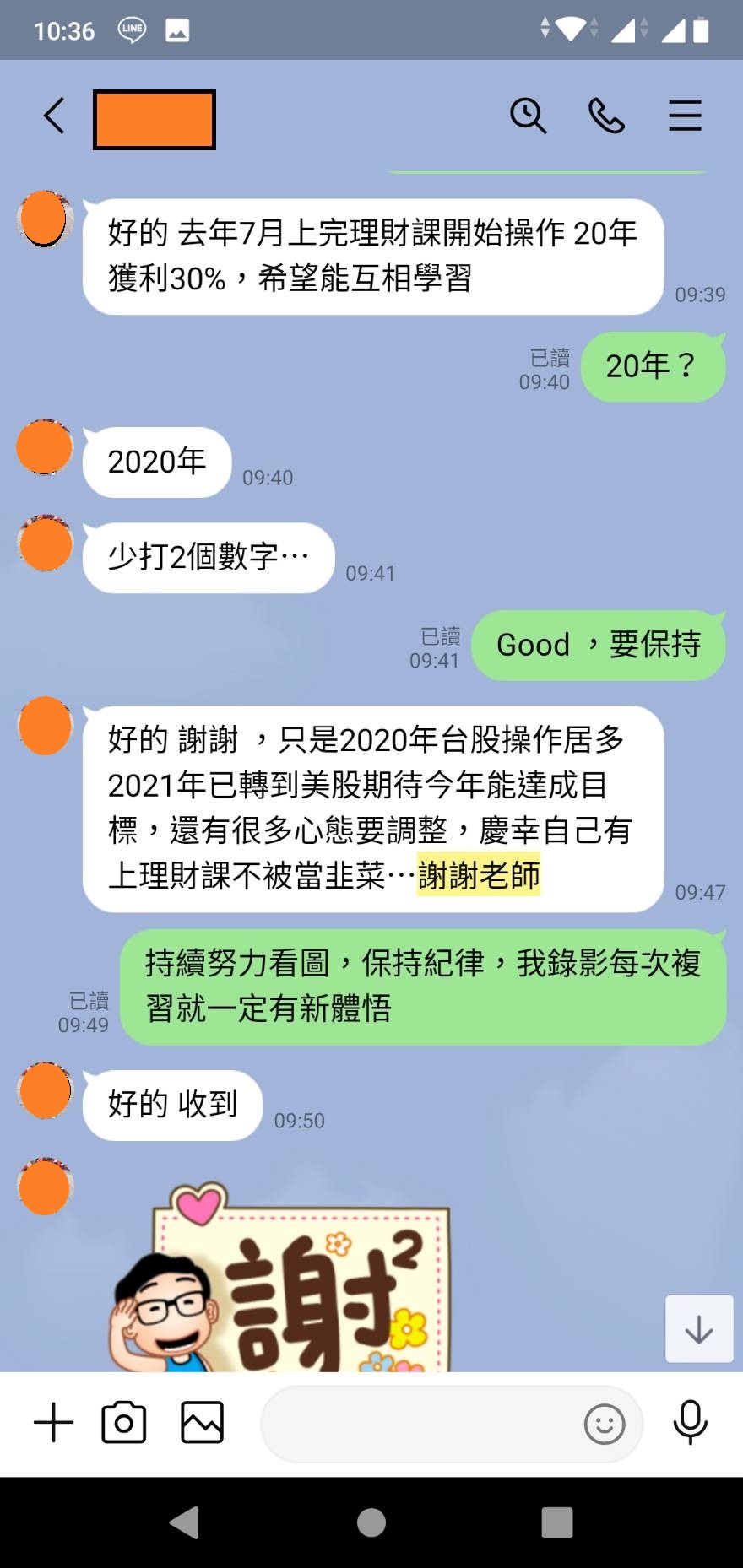Open the emoji and sticker picker
The height and width of the screenshot is (1568, 743).
pos(605,1425)
